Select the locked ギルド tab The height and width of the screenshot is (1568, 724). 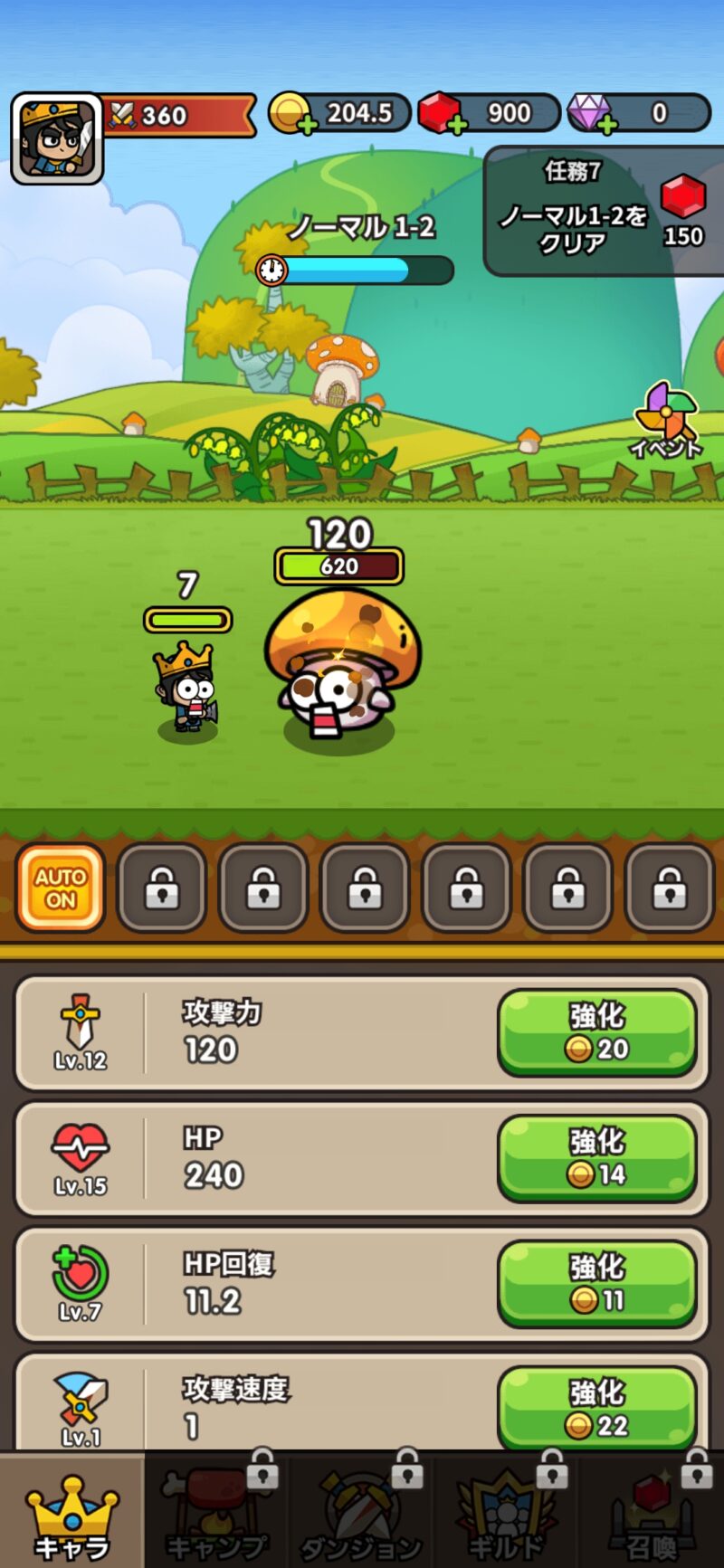point(507,1513)
